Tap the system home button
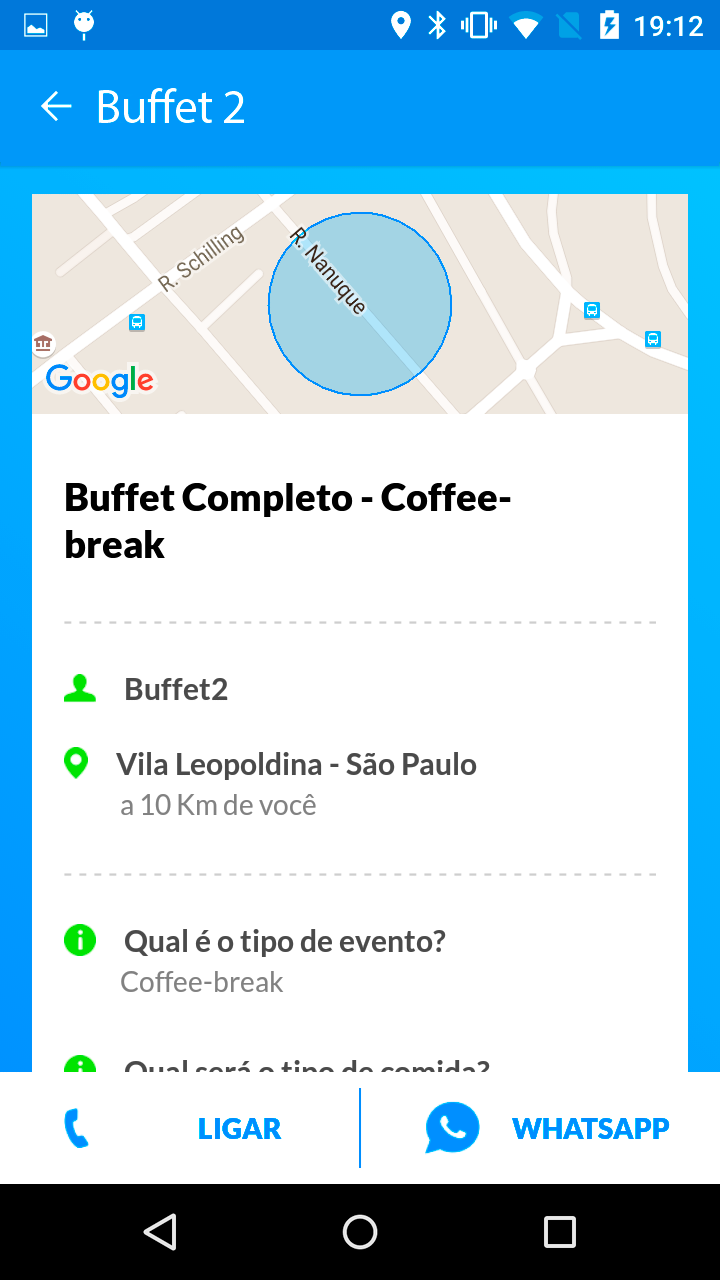The height and width of the screenshot is (1280, 720). [360, 1232]
